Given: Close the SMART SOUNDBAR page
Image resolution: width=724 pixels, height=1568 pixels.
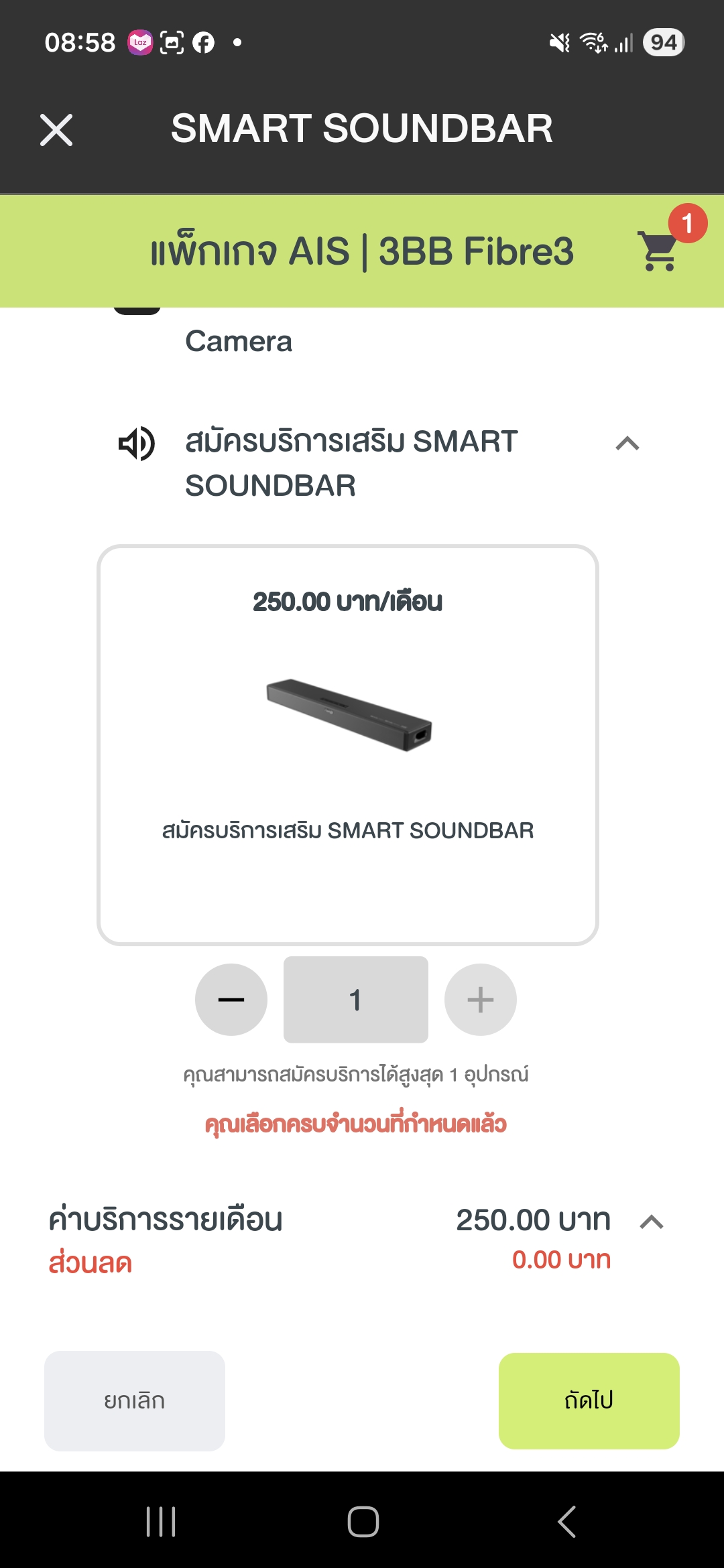Looking at the screenshot, I should [56, 129].
